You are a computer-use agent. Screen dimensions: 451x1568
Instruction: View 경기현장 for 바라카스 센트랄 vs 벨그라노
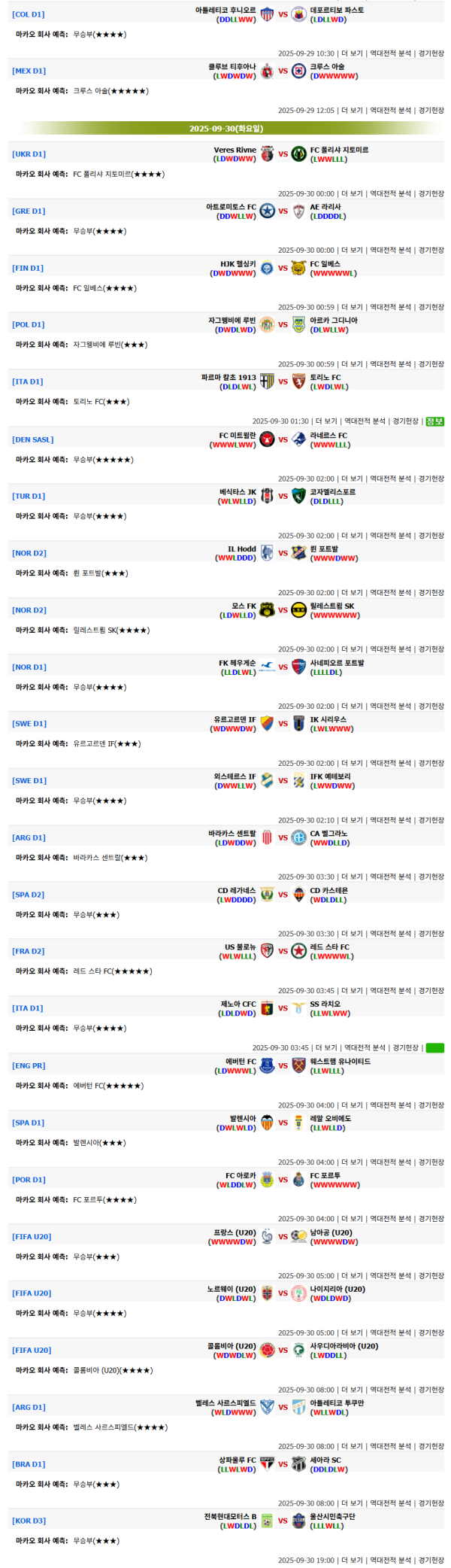click(x=431, y=877)
